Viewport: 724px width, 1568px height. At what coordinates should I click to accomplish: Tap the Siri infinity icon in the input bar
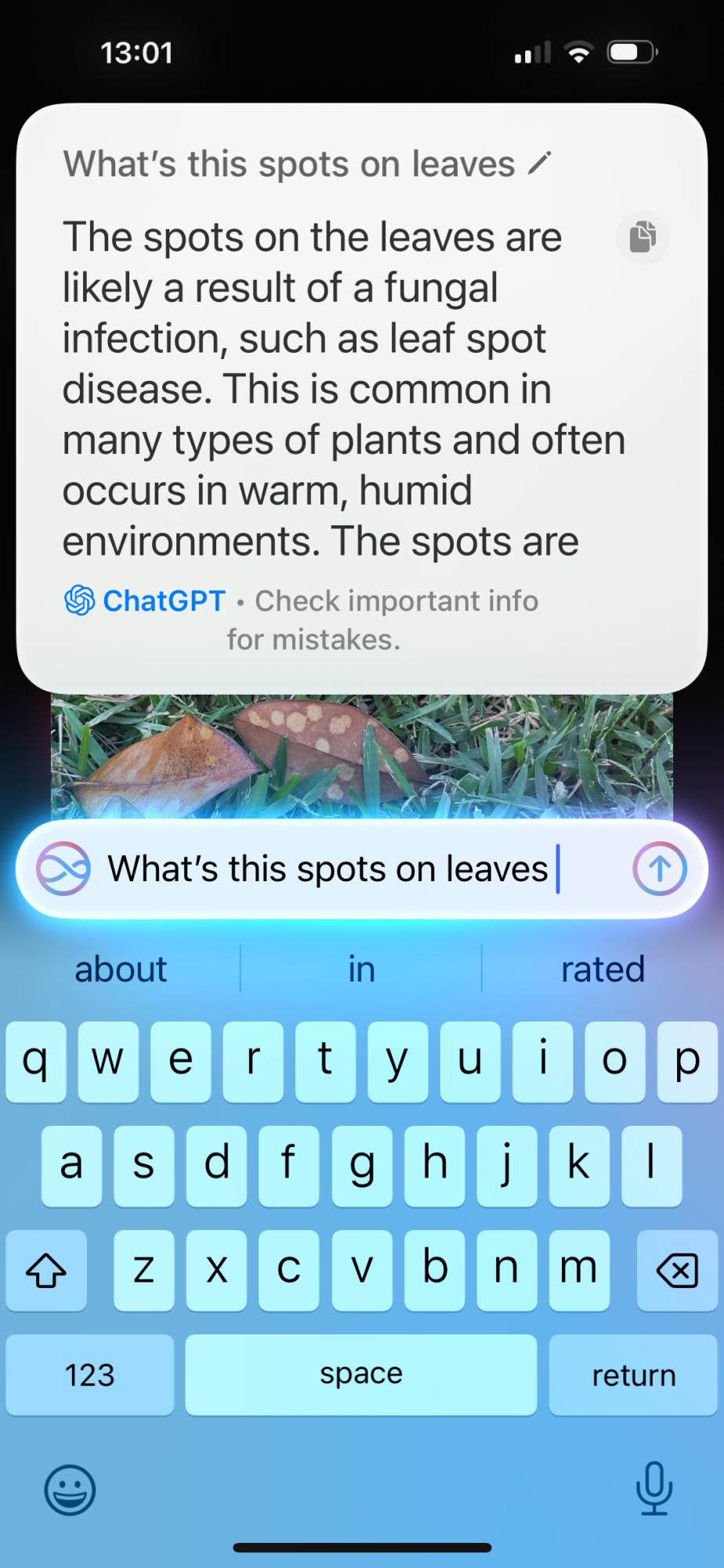[x=63, y=869]
